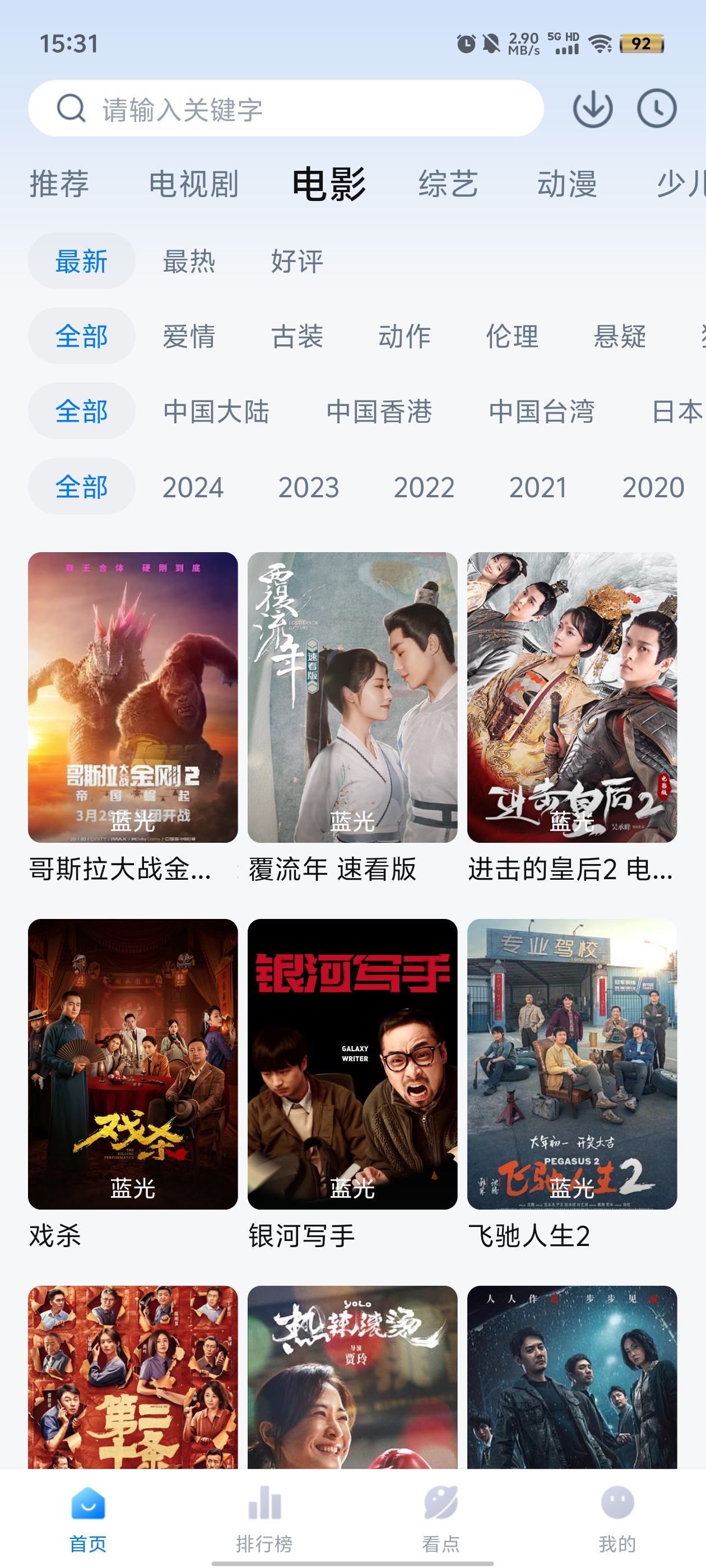Open watch history clock icon
This screenshot has width=706, height=1568.
tap(656, 109)
